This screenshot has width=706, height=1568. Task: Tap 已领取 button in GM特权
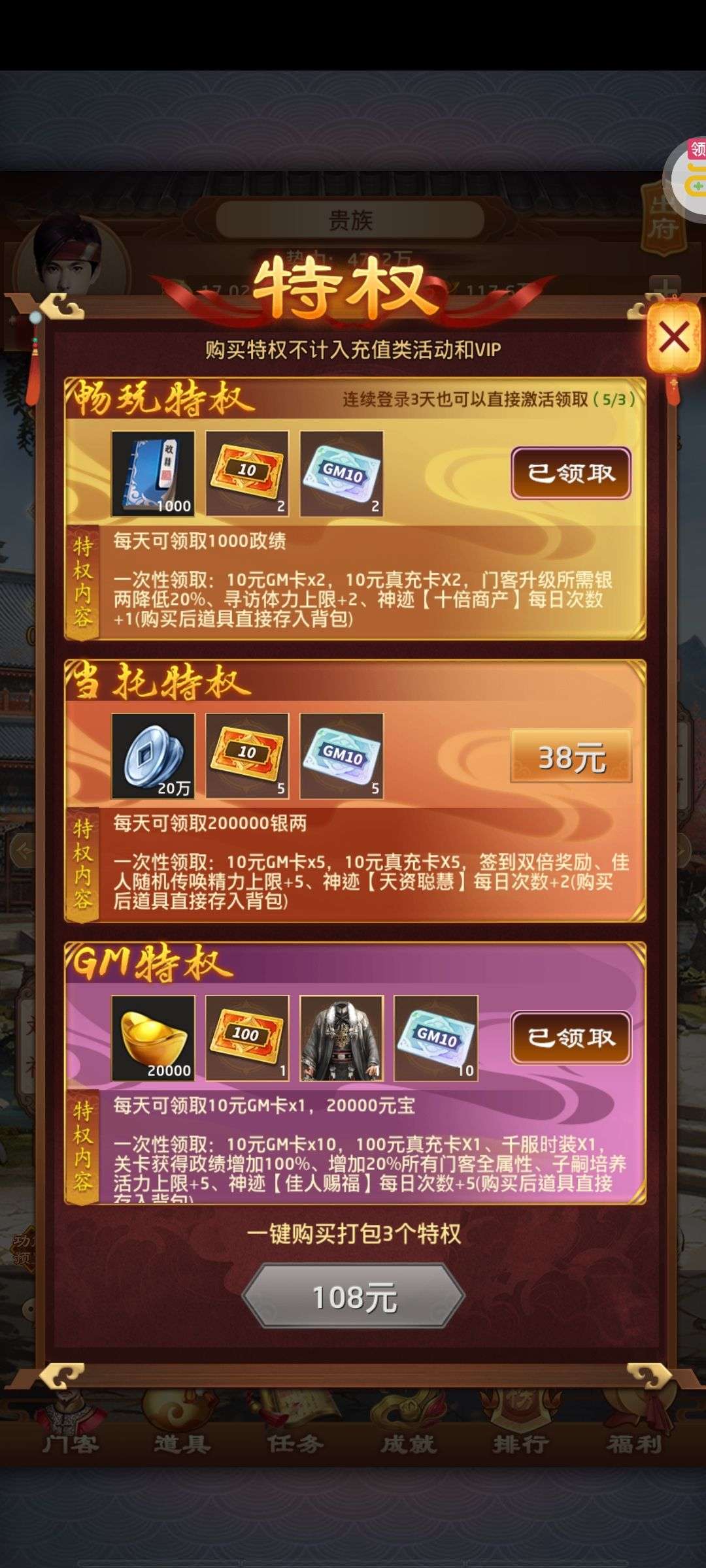pyautogui.click(x=571, y=1037)
